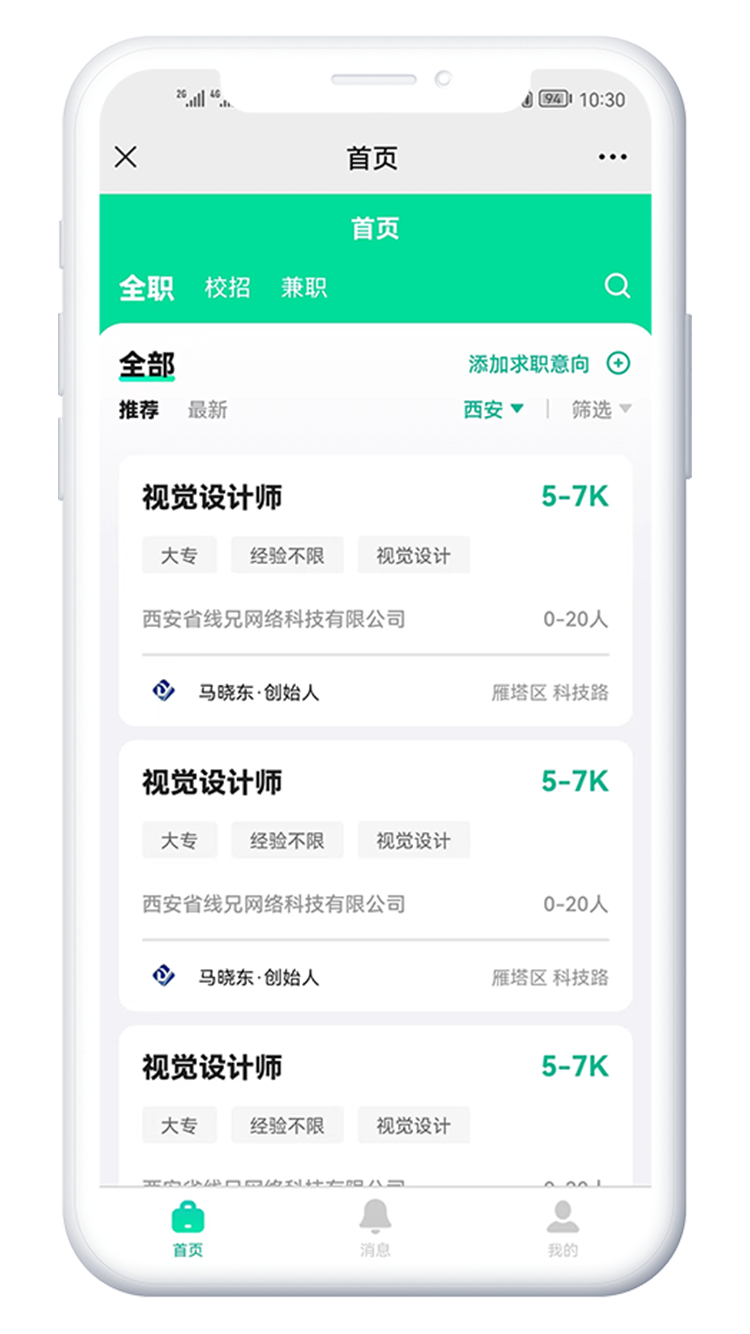Switch to the 我的 profile tab
The width and height of the screenshot is (750, 1334).
point(562,1229)
